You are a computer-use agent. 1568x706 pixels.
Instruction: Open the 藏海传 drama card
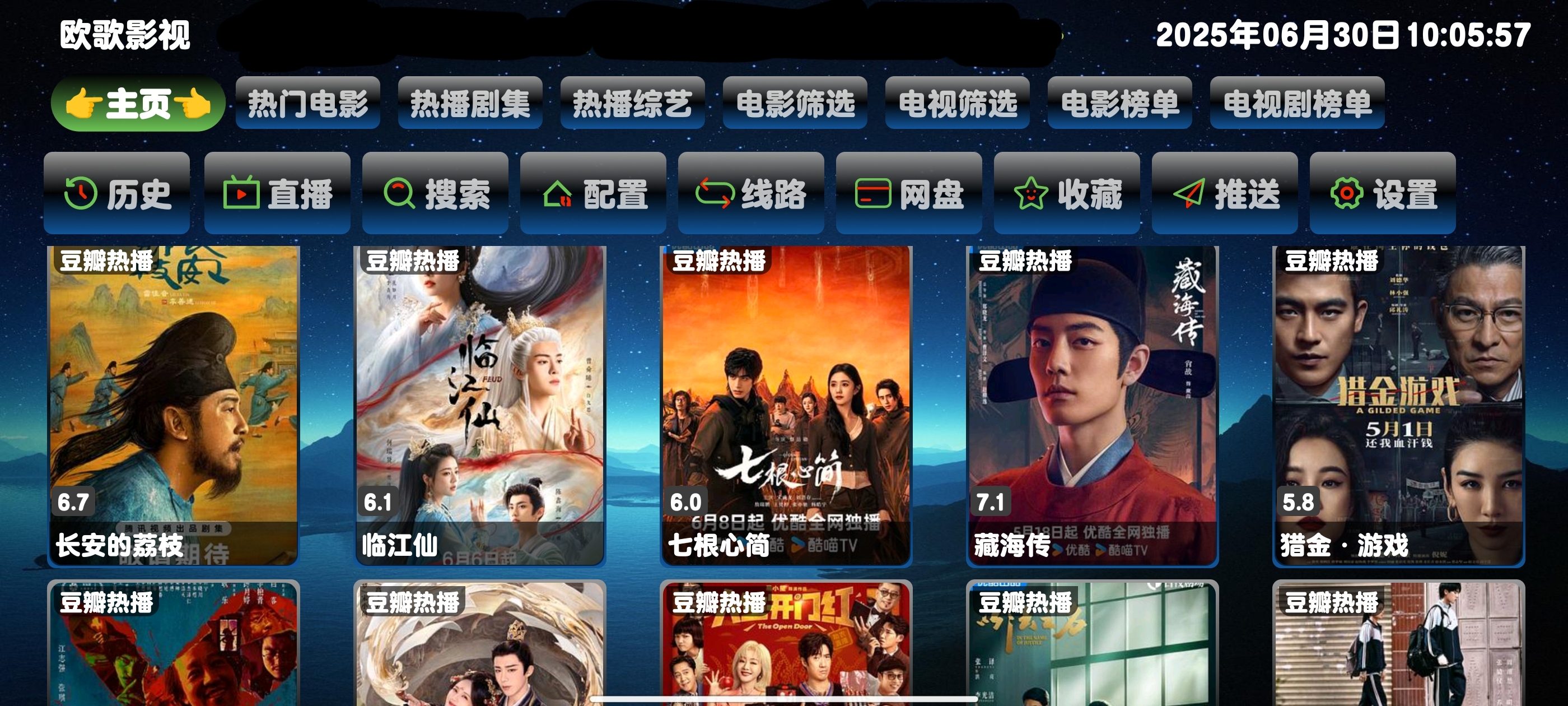[x=1092, y=405]
